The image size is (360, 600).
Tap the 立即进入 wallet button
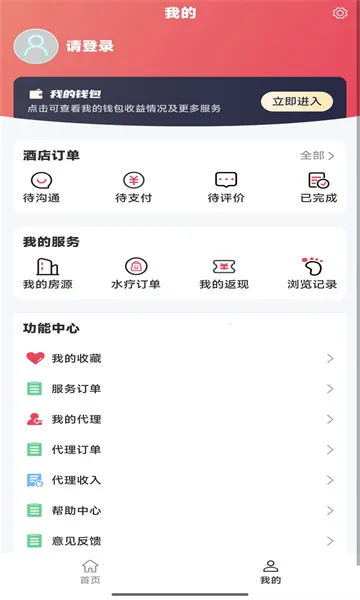tap(296, 101)
